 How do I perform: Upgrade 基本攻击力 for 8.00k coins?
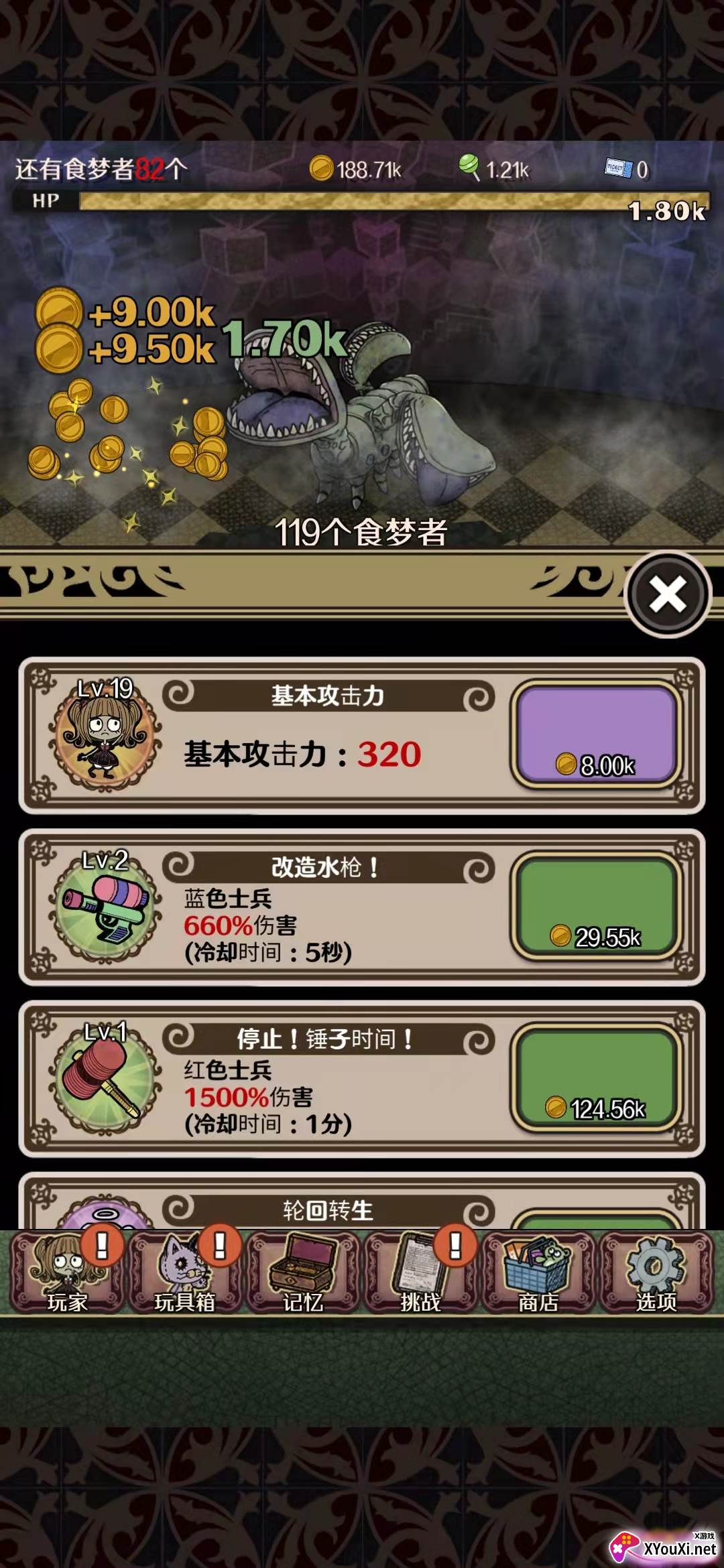(x=597, y=735)
